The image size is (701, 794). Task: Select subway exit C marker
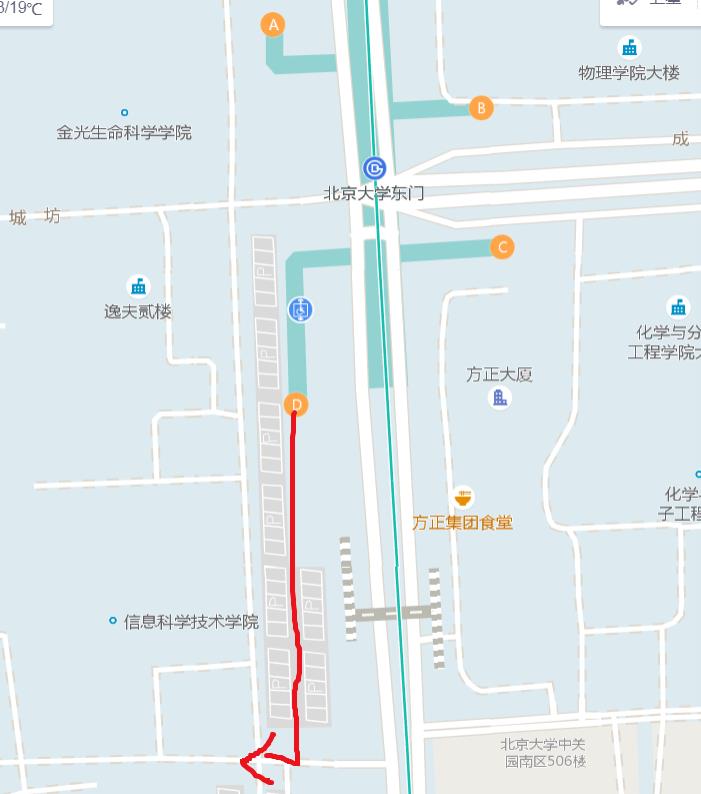[x=502, y=247]
